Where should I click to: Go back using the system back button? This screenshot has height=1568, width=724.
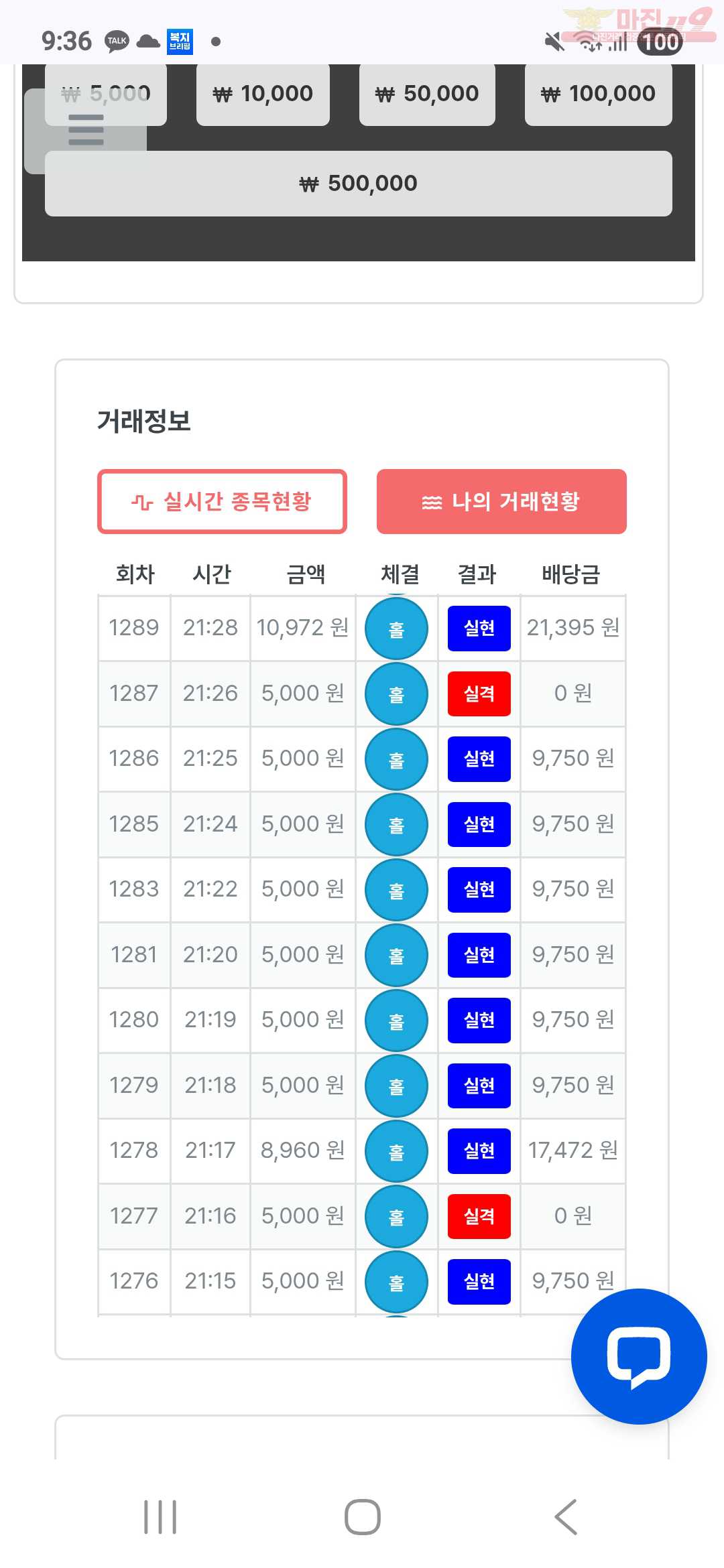click(566, 1517)
